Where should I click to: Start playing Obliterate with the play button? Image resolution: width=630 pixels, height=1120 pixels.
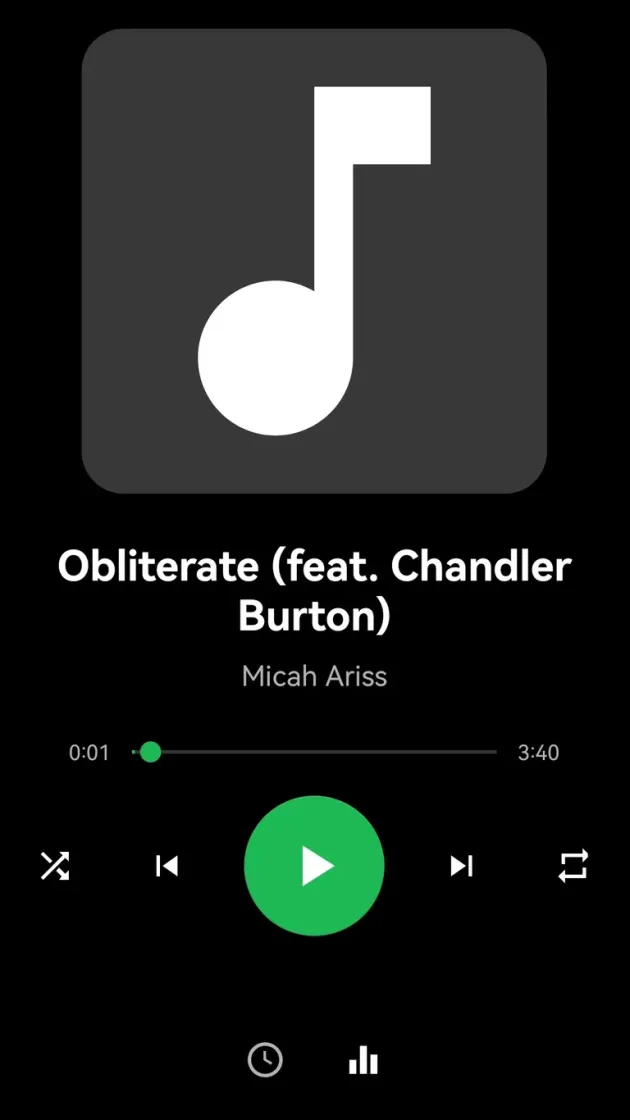point(314,866)
